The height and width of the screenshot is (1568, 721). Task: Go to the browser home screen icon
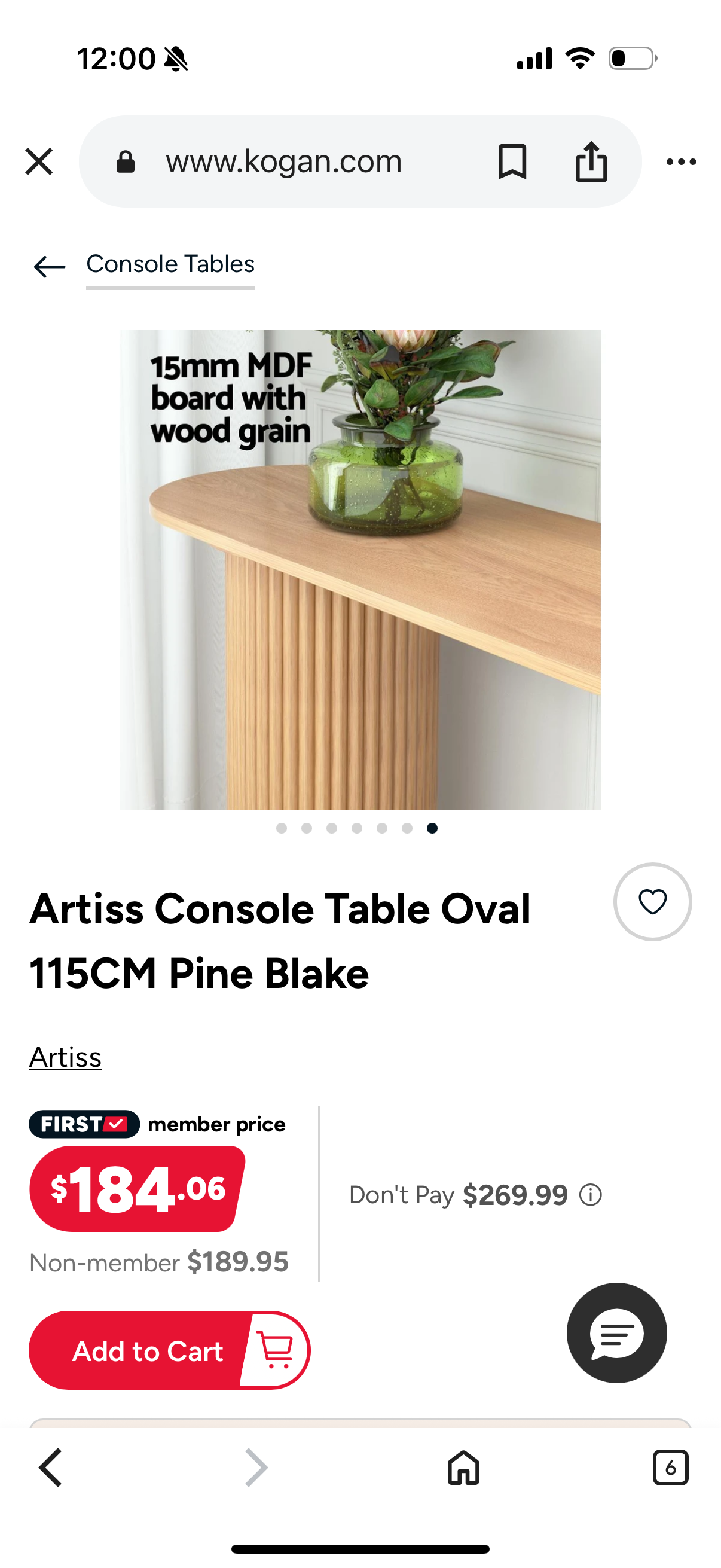point(463,1468)
